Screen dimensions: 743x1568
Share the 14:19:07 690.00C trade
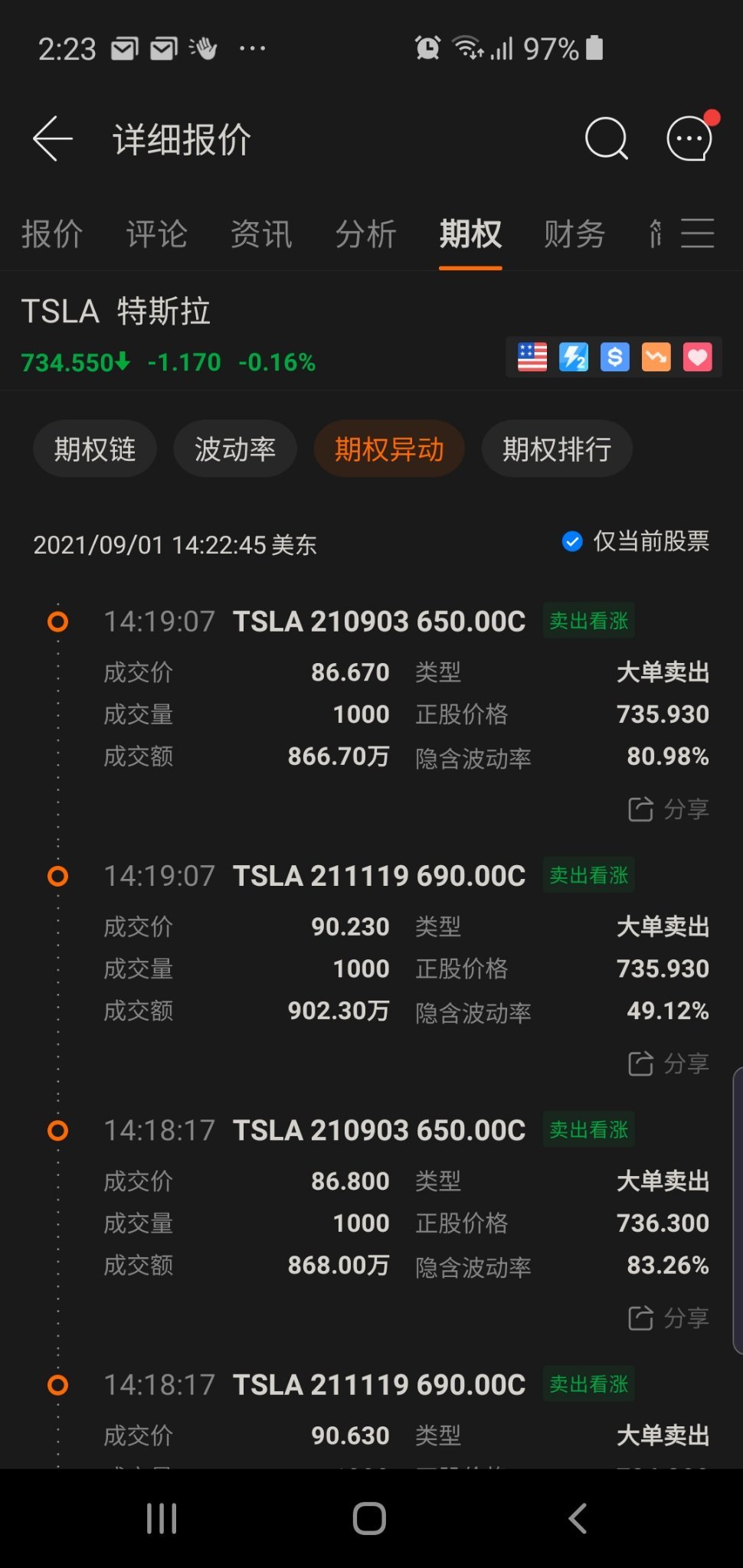(x=669, y=1063)
